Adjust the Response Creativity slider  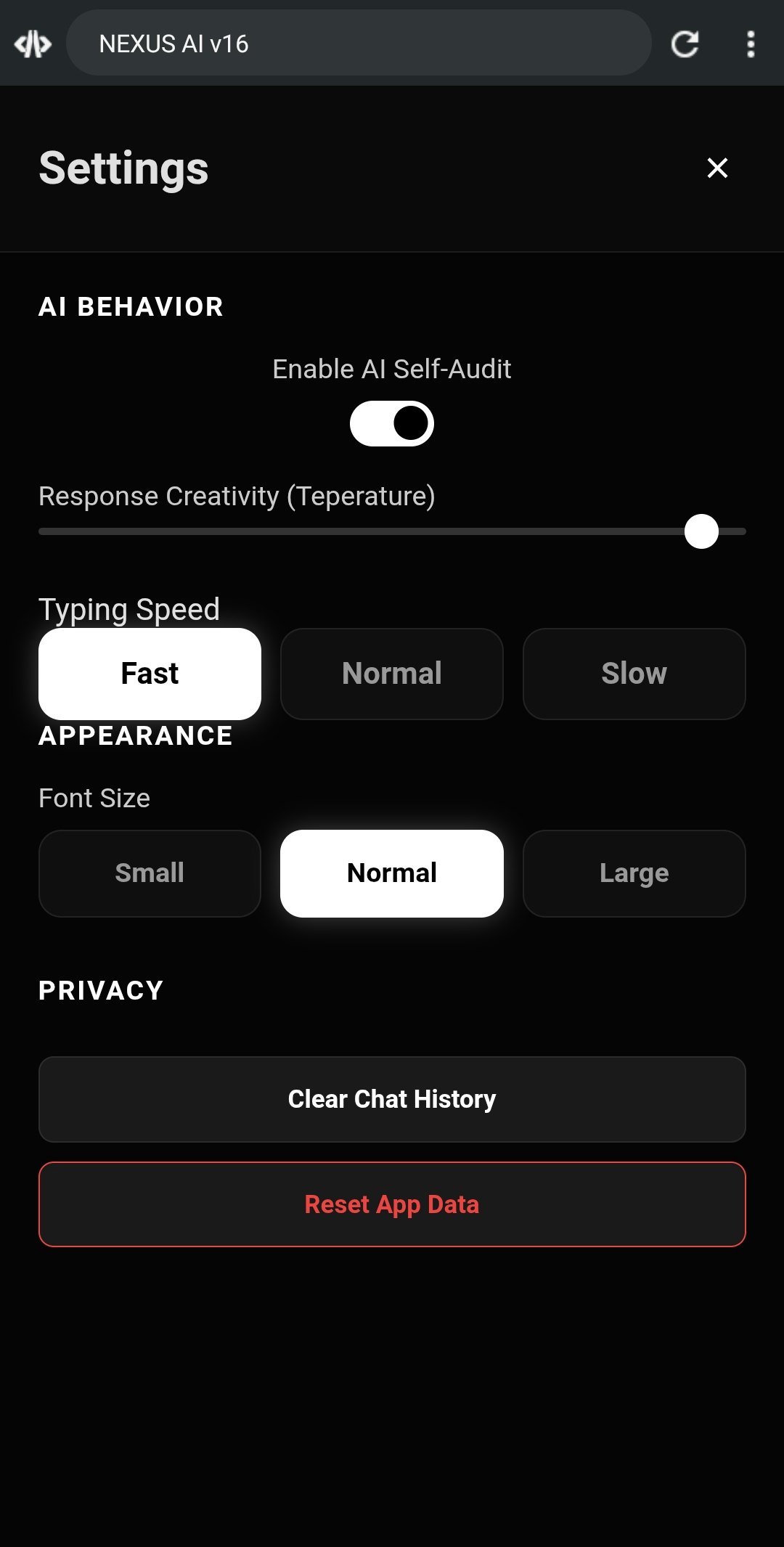point(701,531)
